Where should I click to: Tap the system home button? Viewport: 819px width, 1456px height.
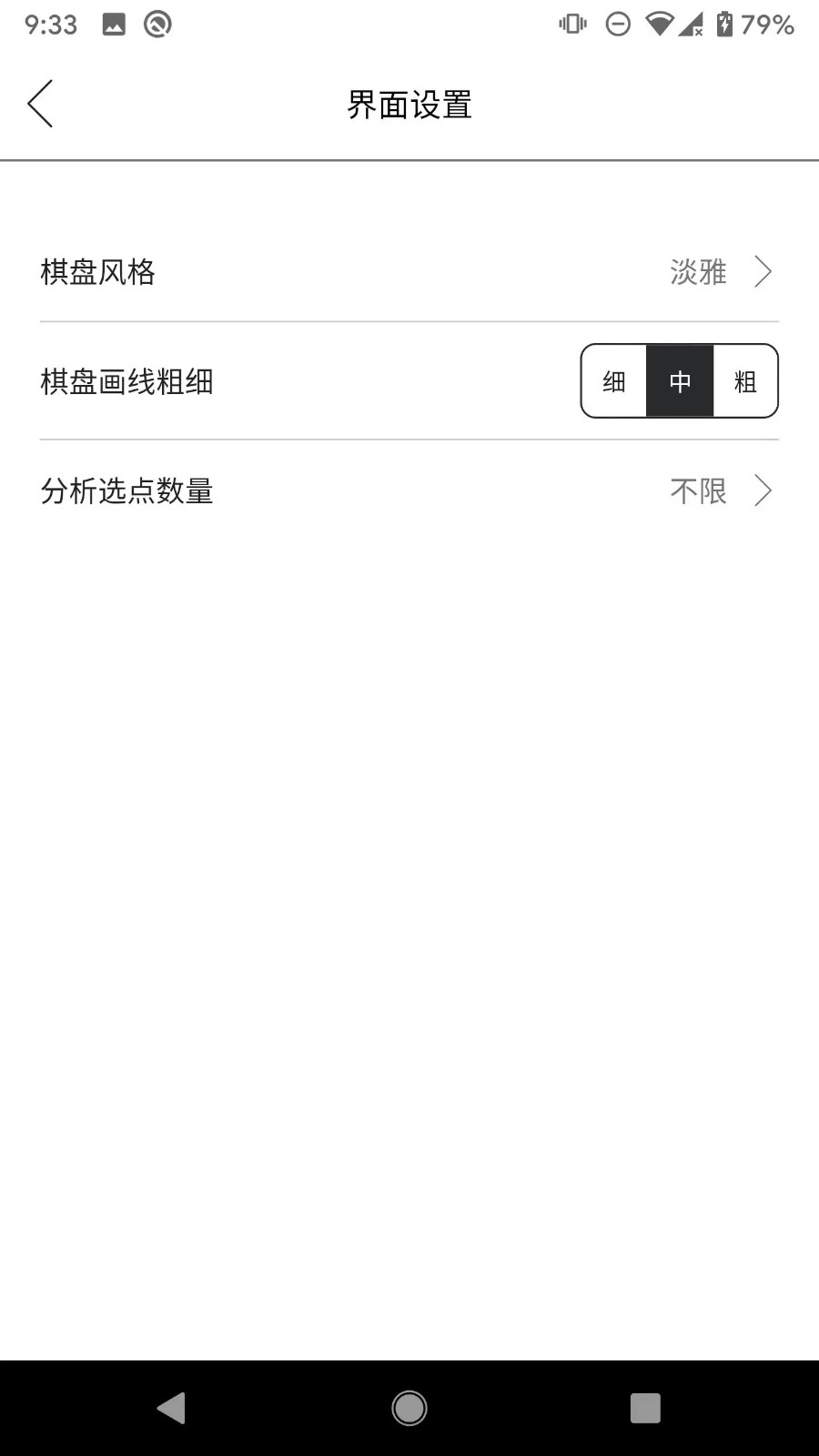409,1408
